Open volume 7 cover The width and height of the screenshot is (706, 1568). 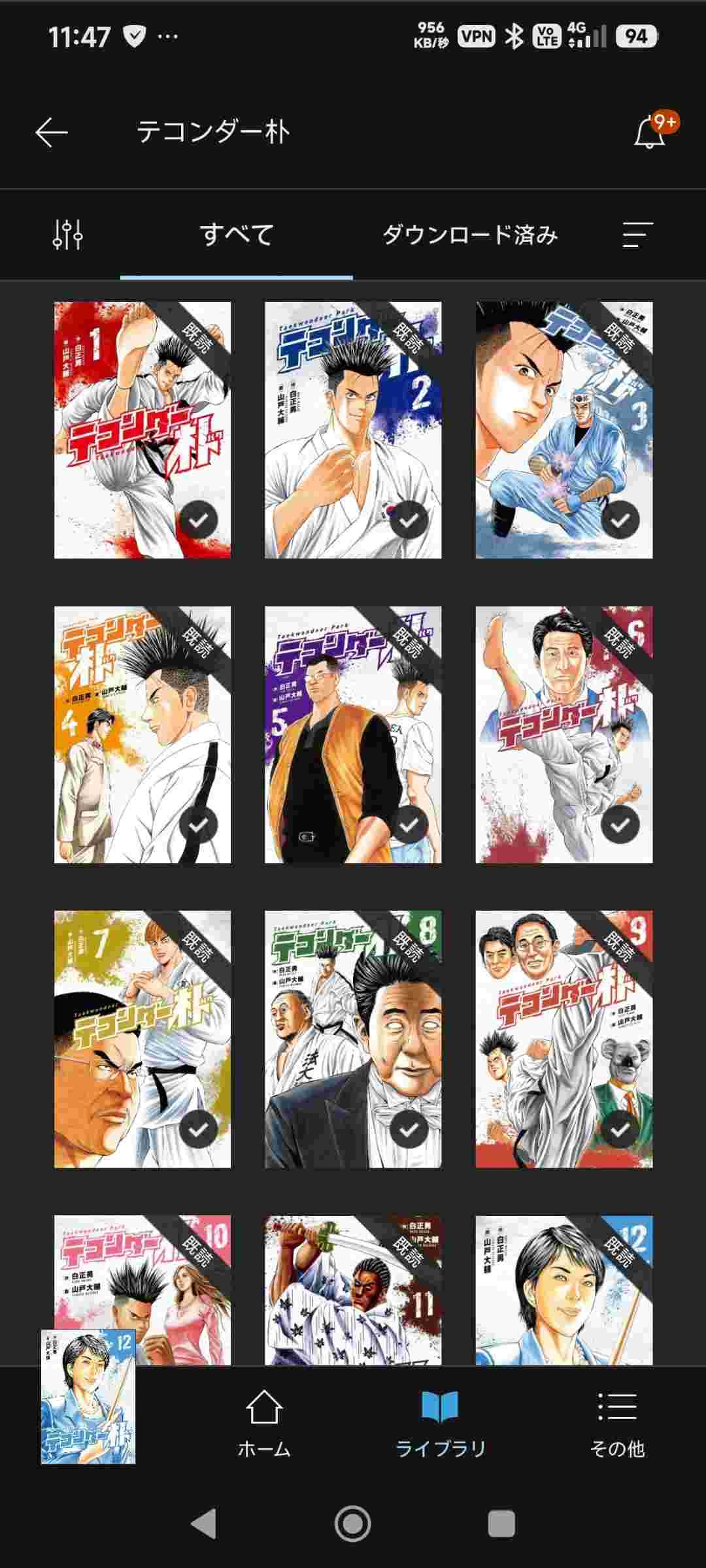(x=143, y=1039)
